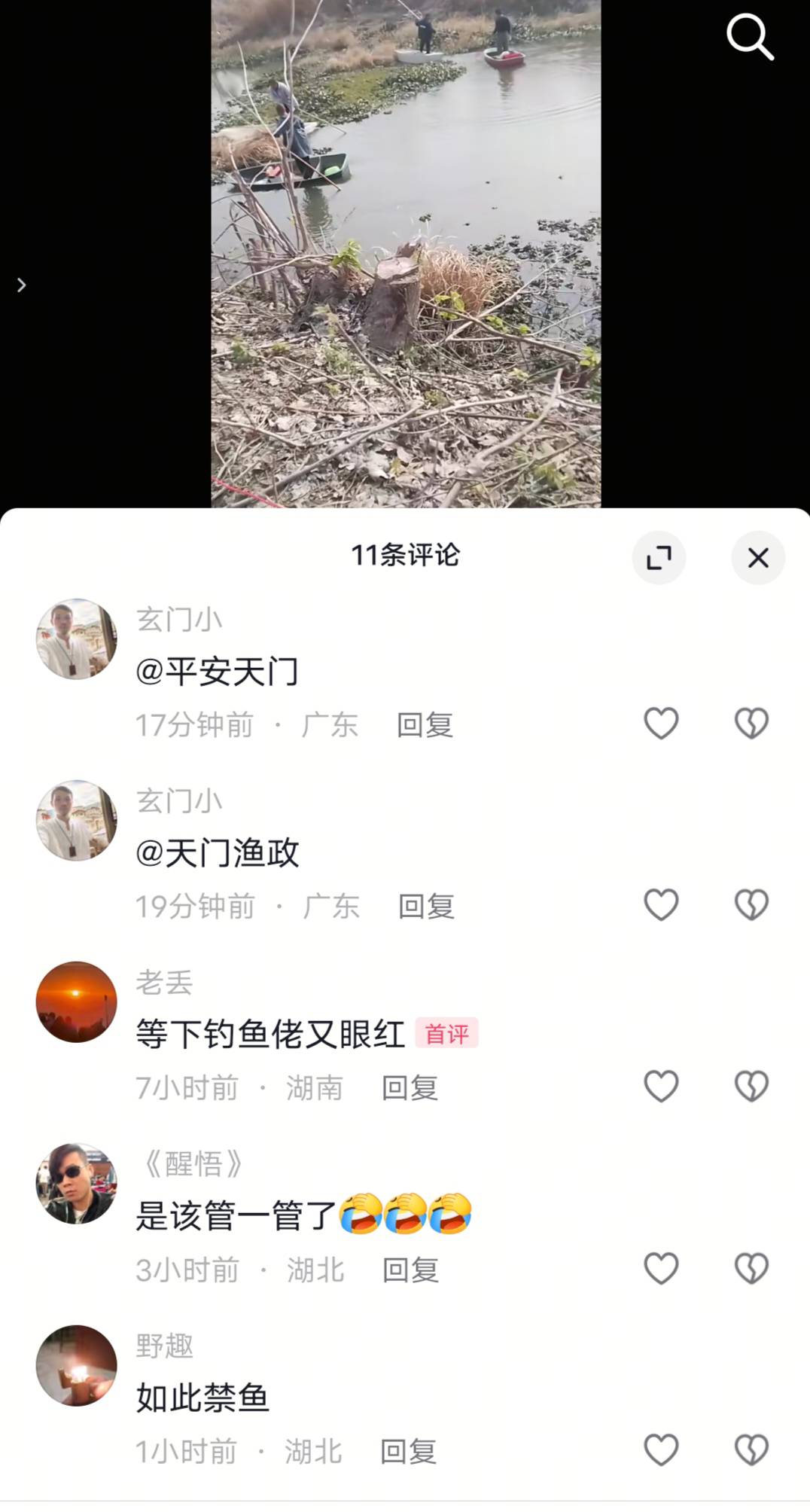Image resolution: width=810 pixels, height=1512 pixels.
Task: Open the mentioned account @天门渔政
Action: click(218, 853)
